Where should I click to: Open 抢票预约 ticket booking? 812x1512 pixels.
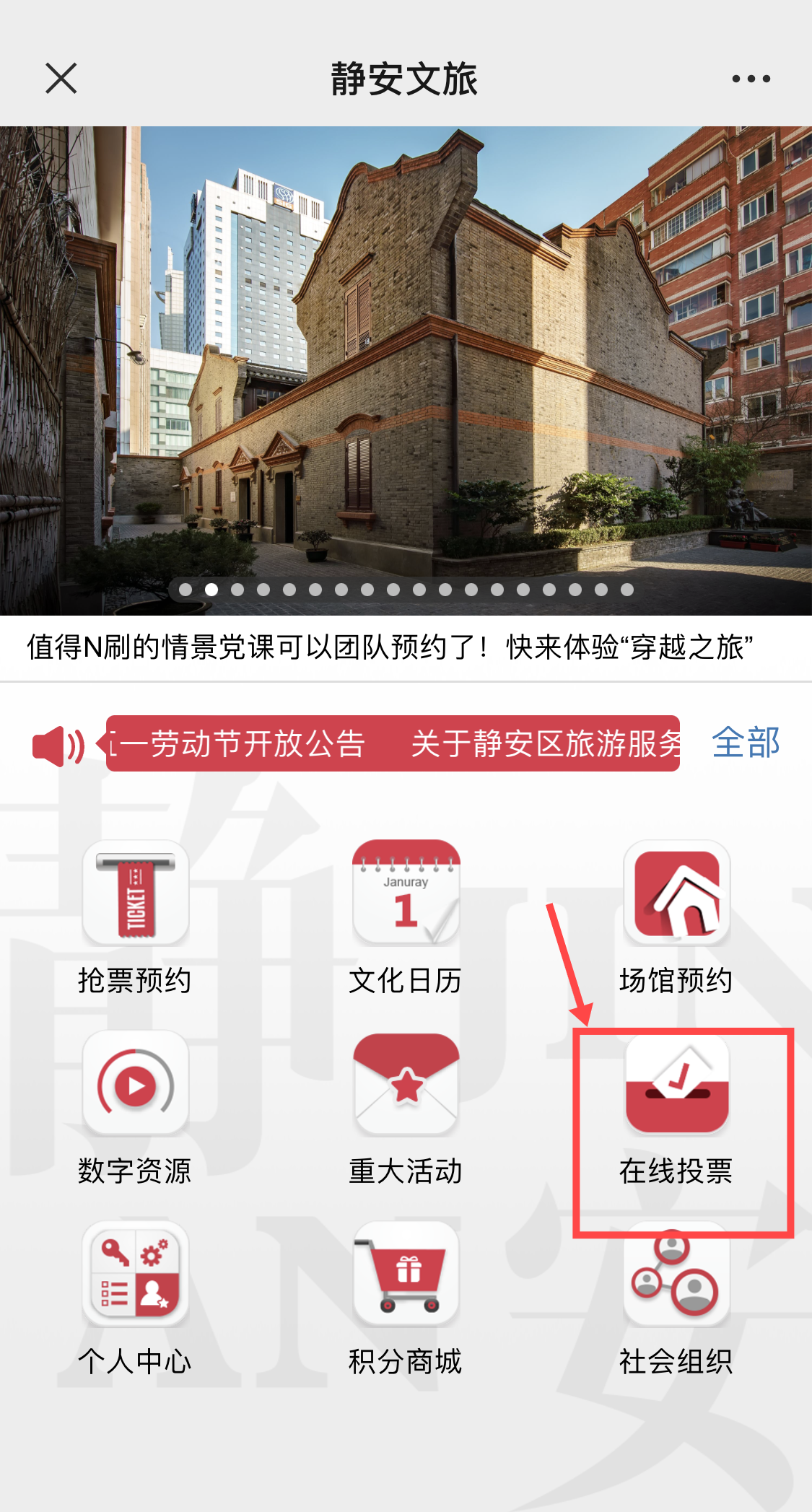[x=136, y=917]
